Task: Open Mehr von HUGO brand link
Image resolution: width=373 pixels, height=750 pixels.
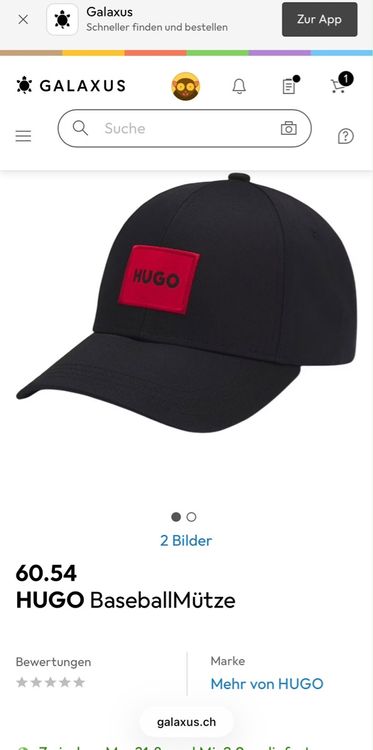Action: 267,684
